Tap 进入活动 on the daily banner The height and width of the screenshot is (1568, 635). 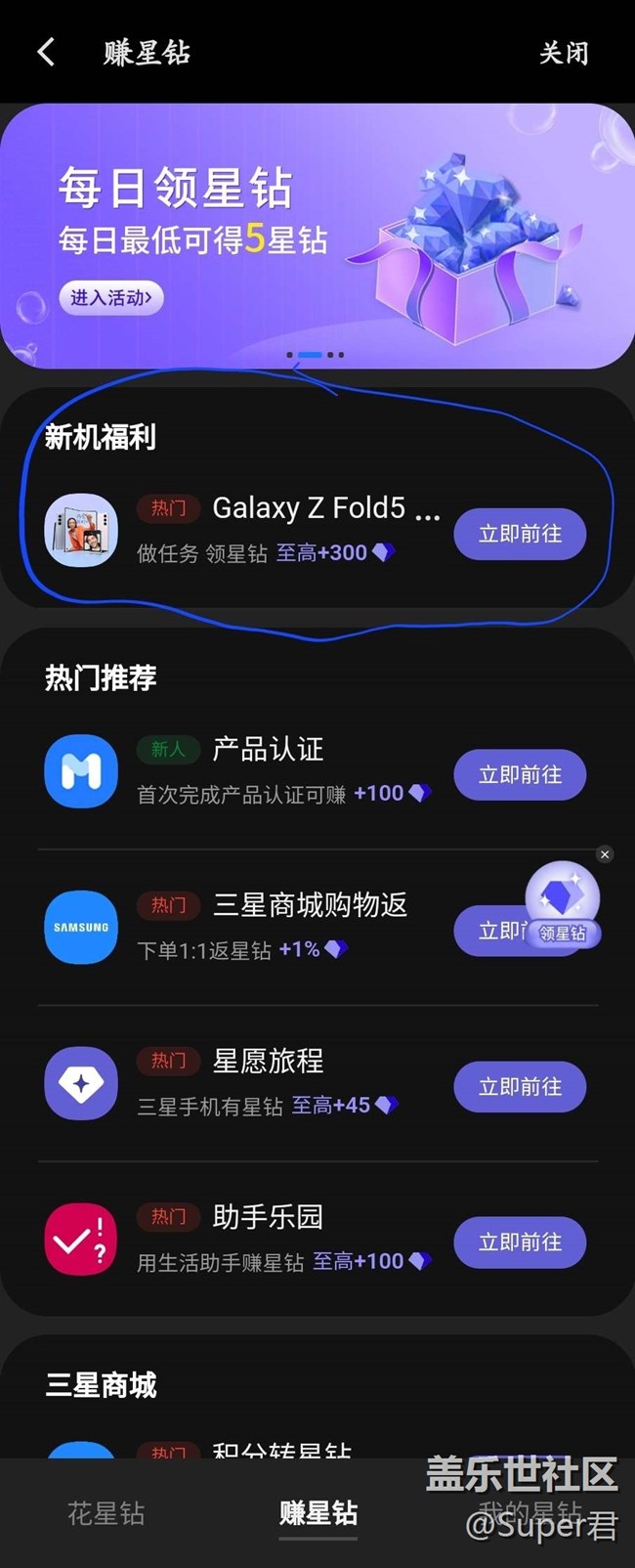pyautogui.click(x=110, y=297)
